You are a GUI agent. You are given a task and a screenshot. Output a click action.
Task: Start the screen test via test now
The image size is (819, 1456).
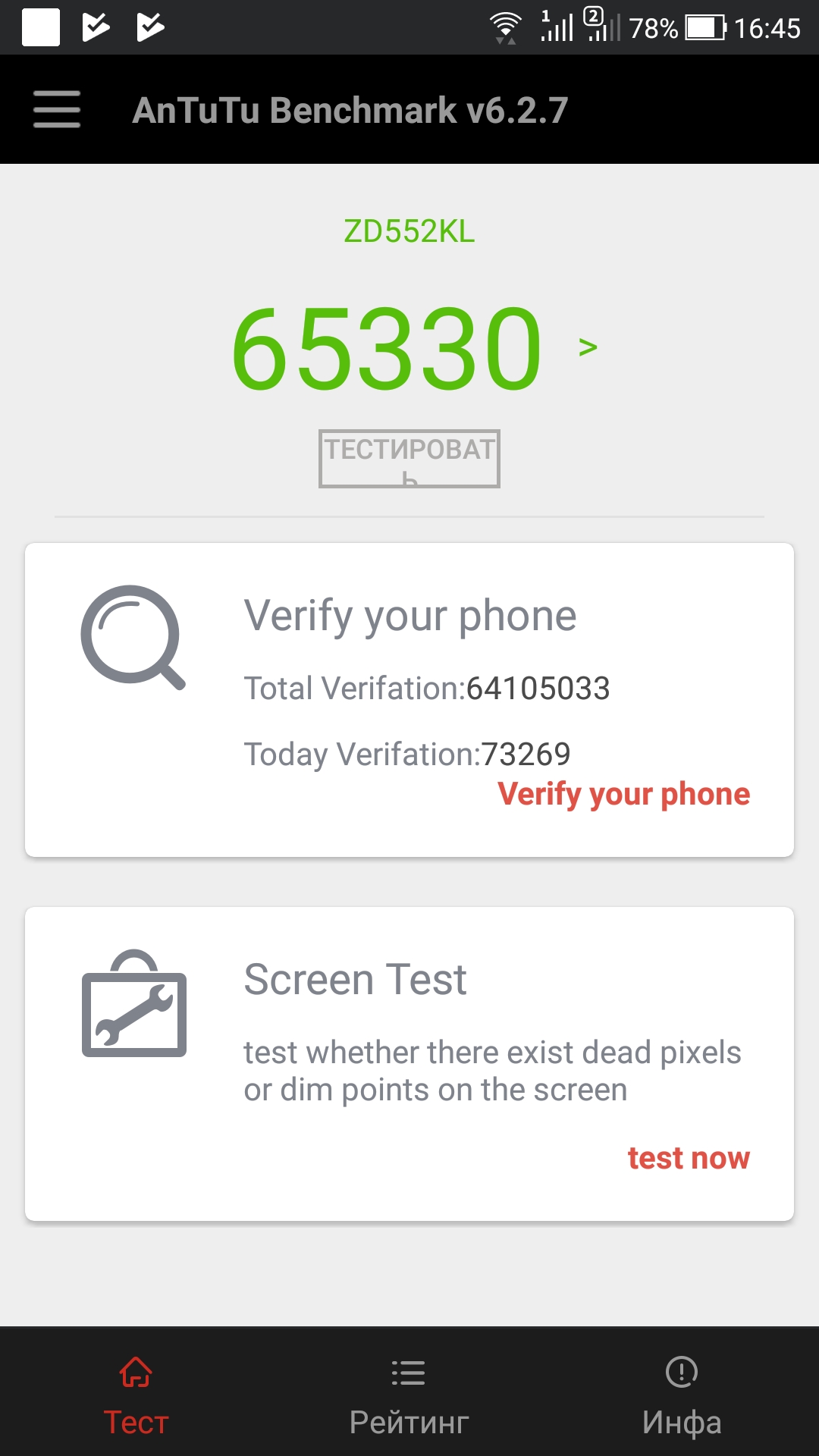coord(688,1158)
